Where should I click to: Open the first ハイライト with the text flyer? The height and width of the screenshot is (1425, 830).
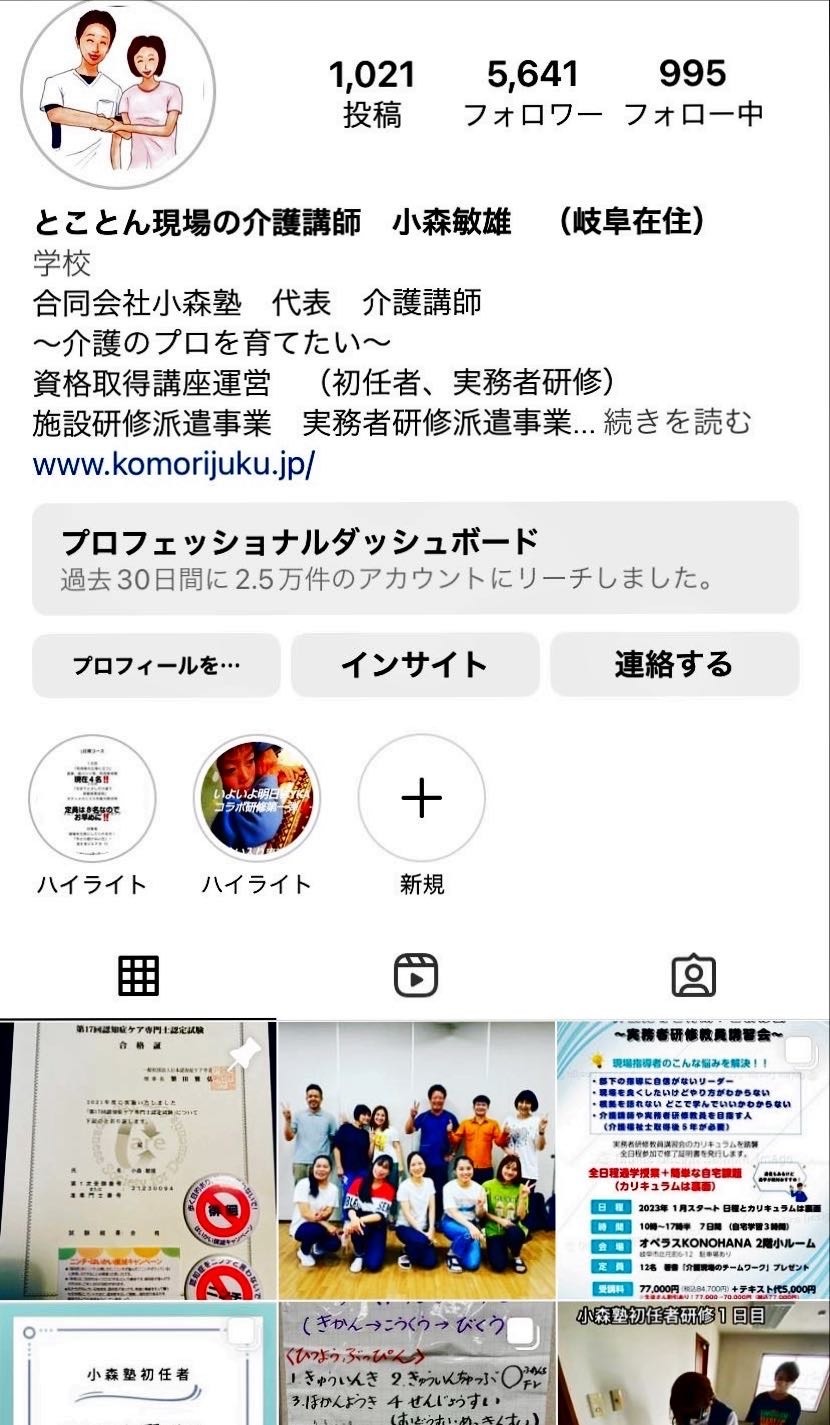point(92,798)
